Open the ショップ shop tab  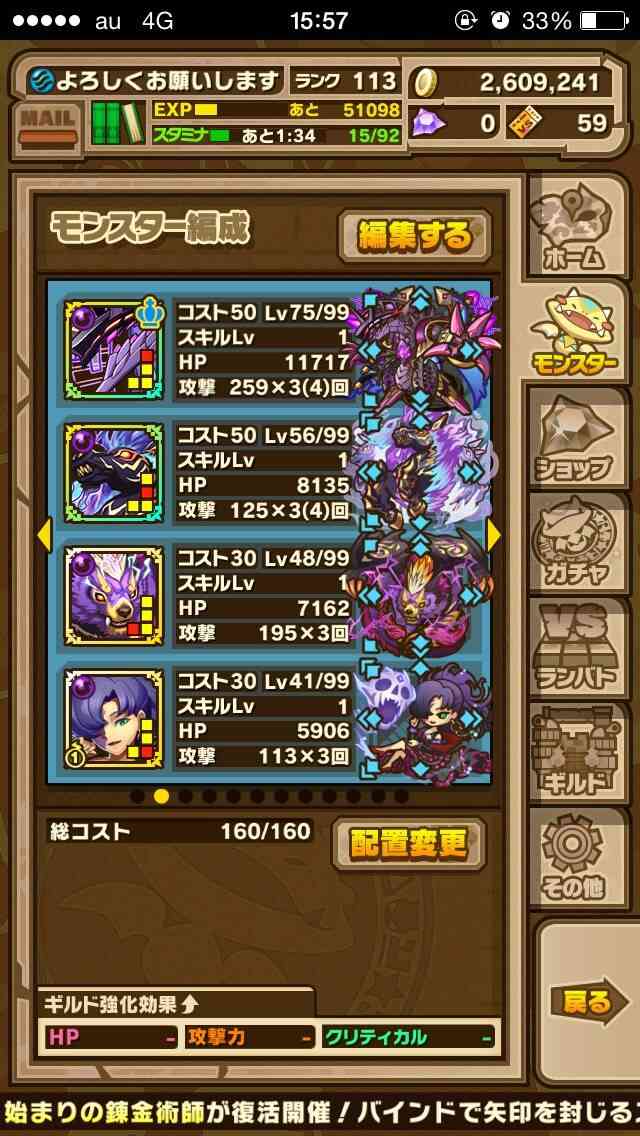[x=577, y=437]
